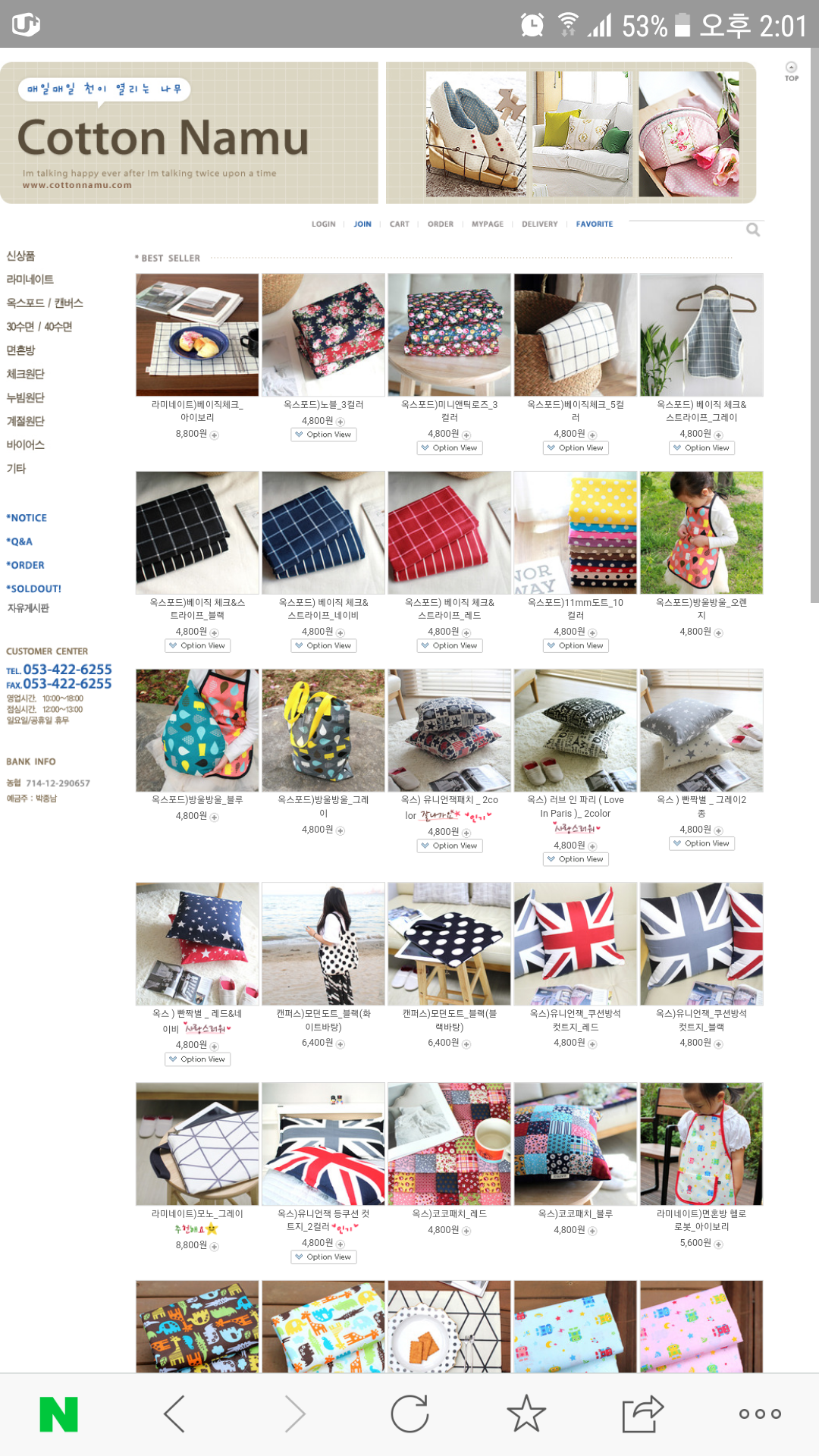Open the 라미네이트 category
Viewport: 819px width, 1456px height.
click(x=30, y=280)
